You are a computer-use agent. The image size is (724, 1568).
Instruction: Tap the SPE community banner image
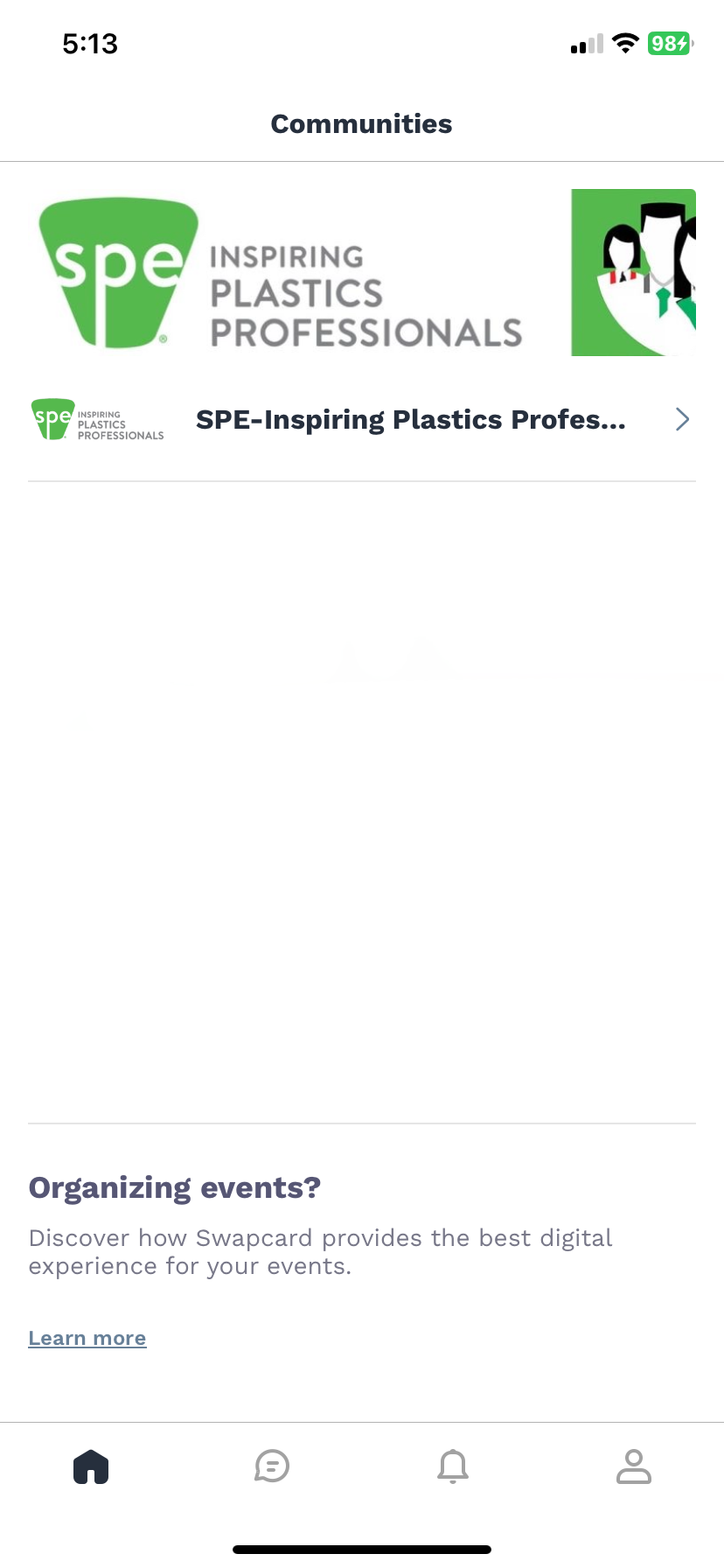click(362, 272)
